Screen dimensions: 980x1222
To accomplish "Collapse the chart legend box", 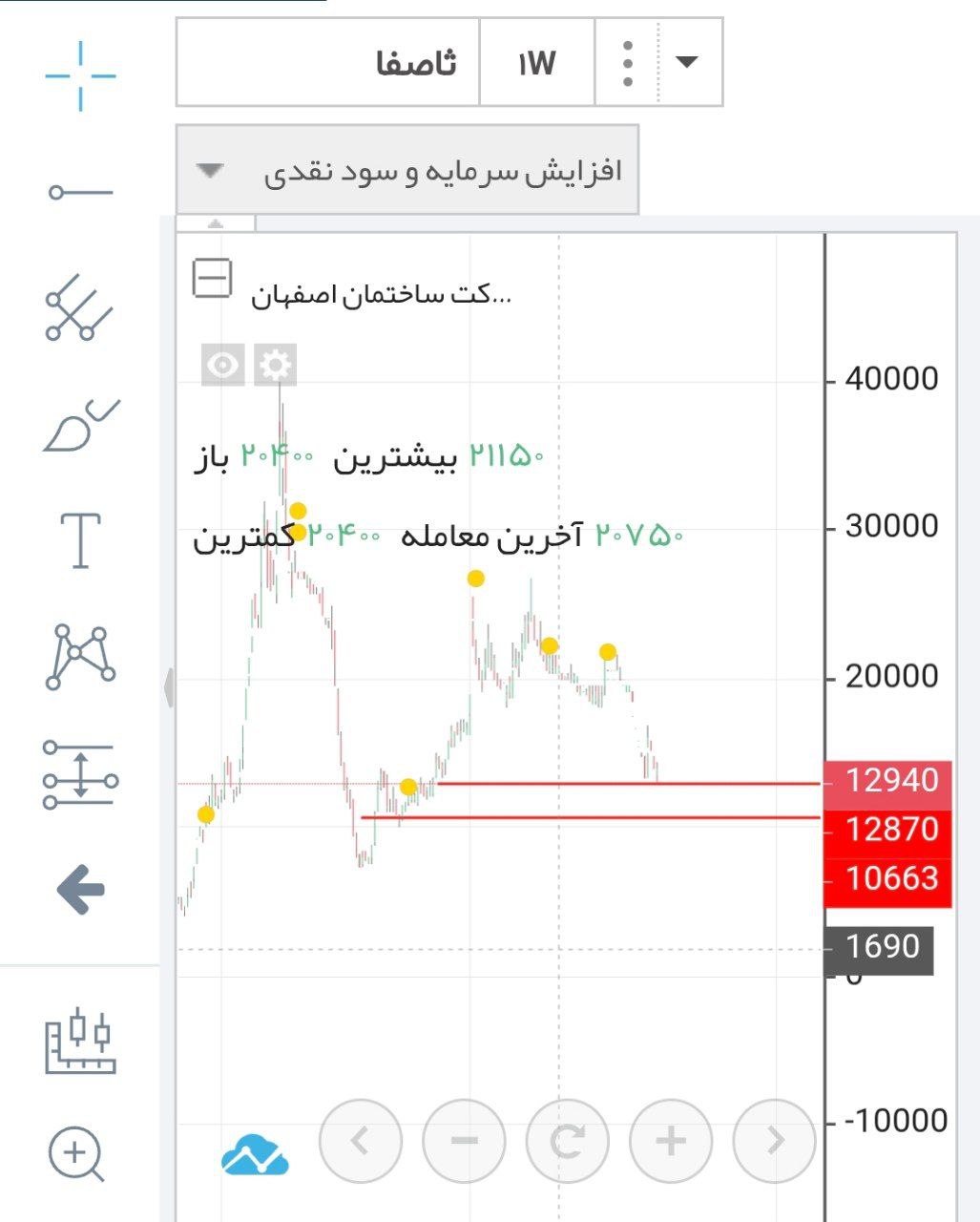I will click(x=212, y=279).
